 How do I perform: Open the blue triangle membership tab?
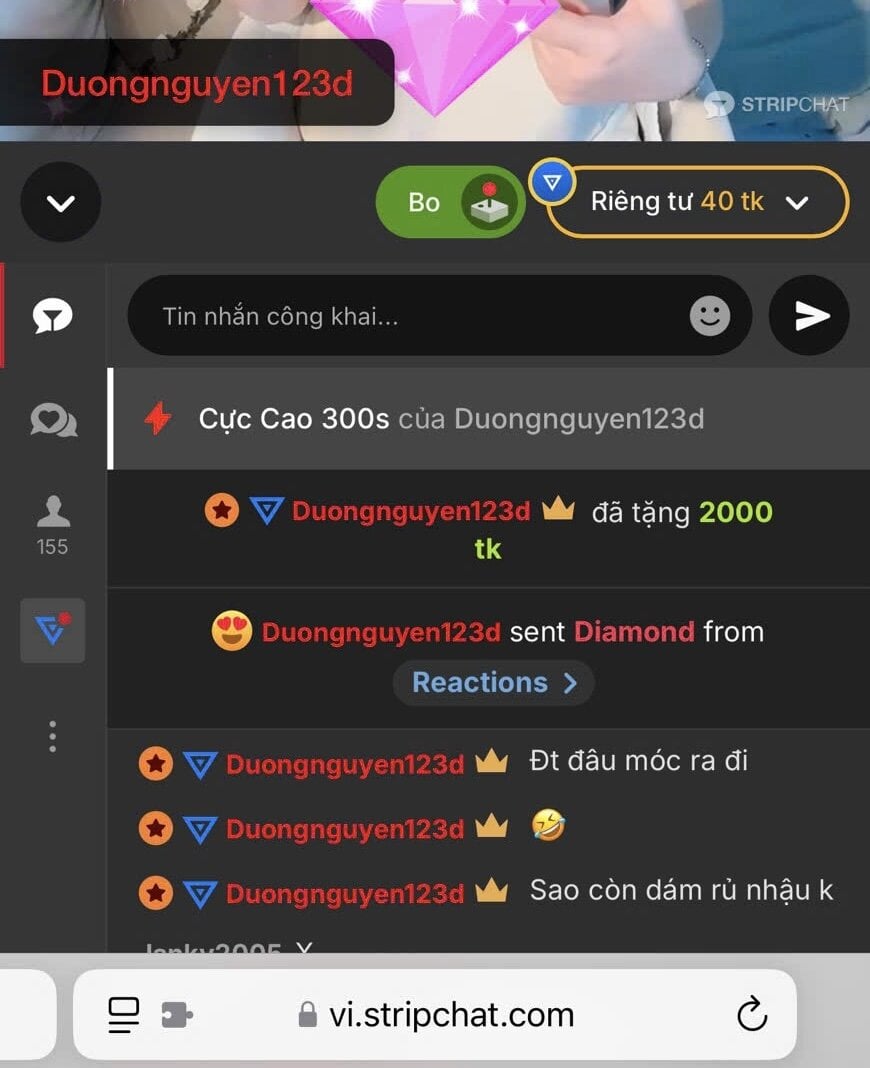52,630
